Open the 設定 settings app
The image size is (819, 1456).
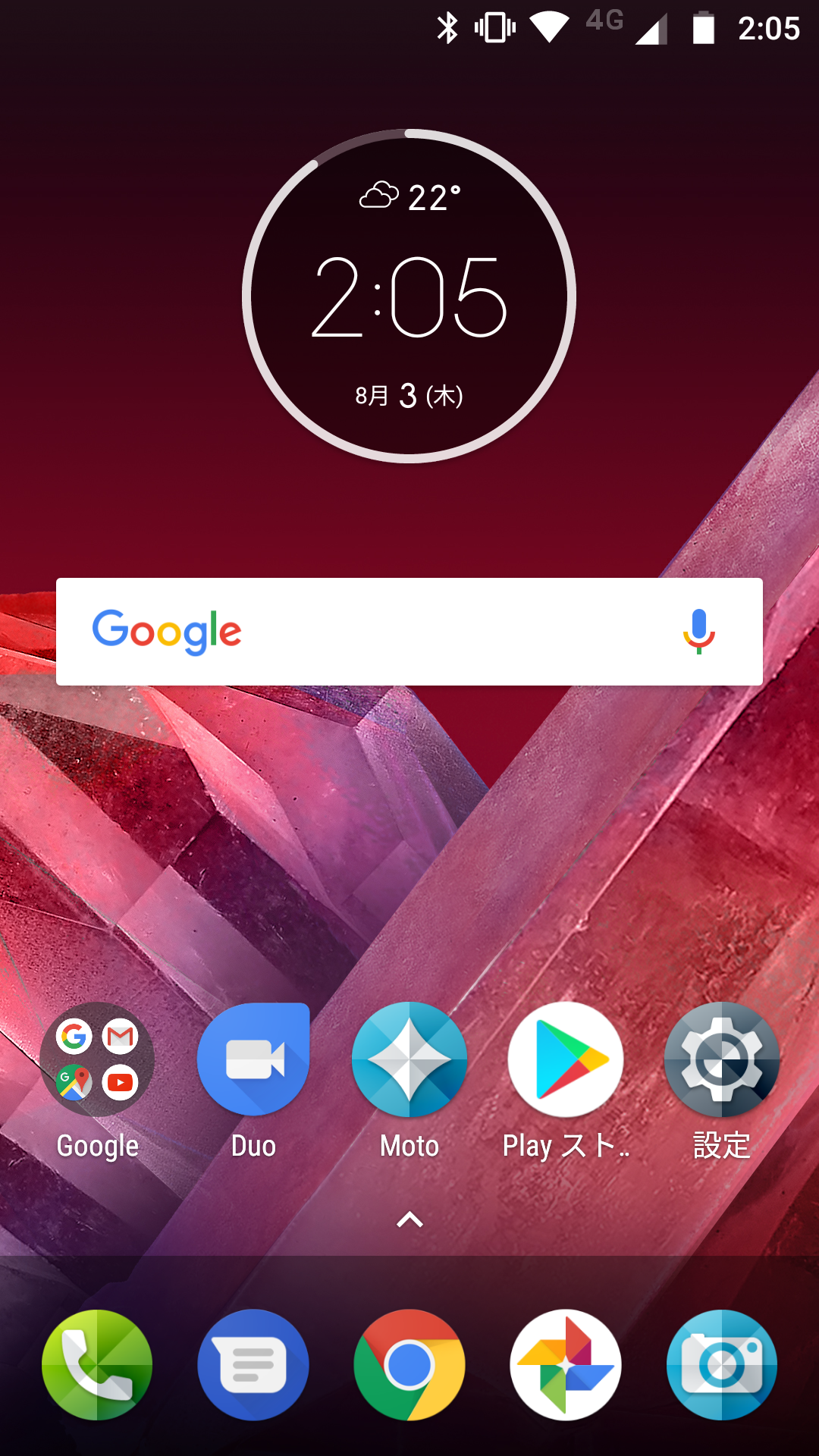(721, 1059)
